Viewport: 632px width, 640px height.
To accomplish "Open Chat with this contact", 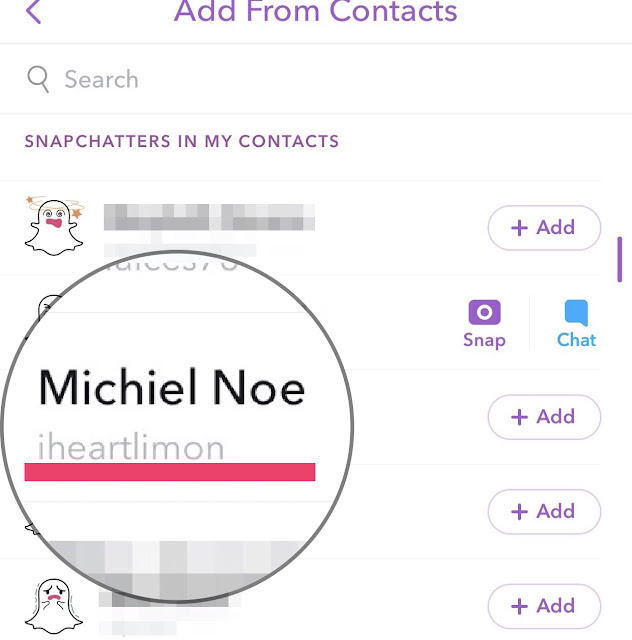I will pyautogui.click(x=576, y=323).
